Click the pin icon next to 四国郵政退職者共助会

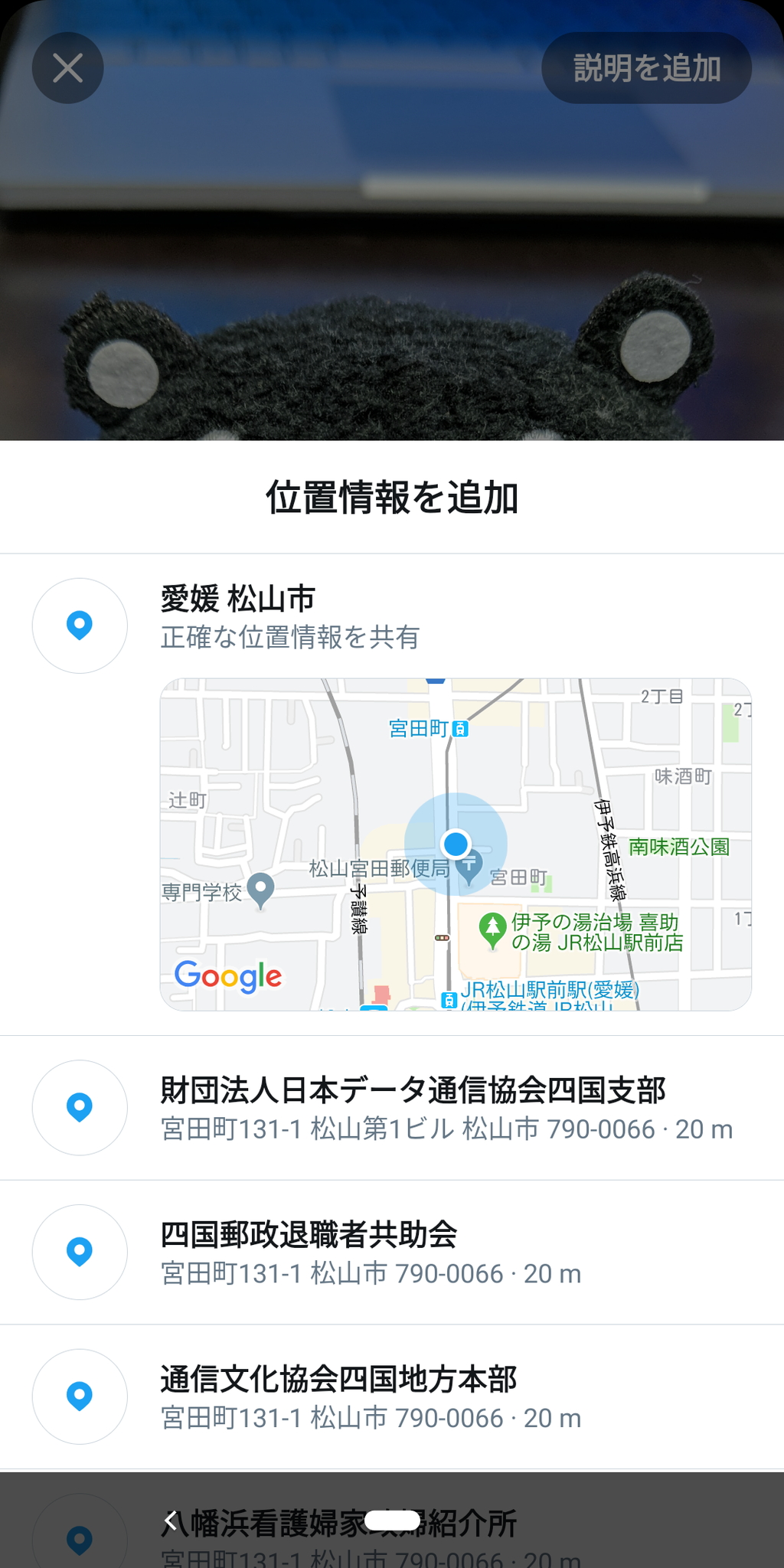(x=79, y=1253)
